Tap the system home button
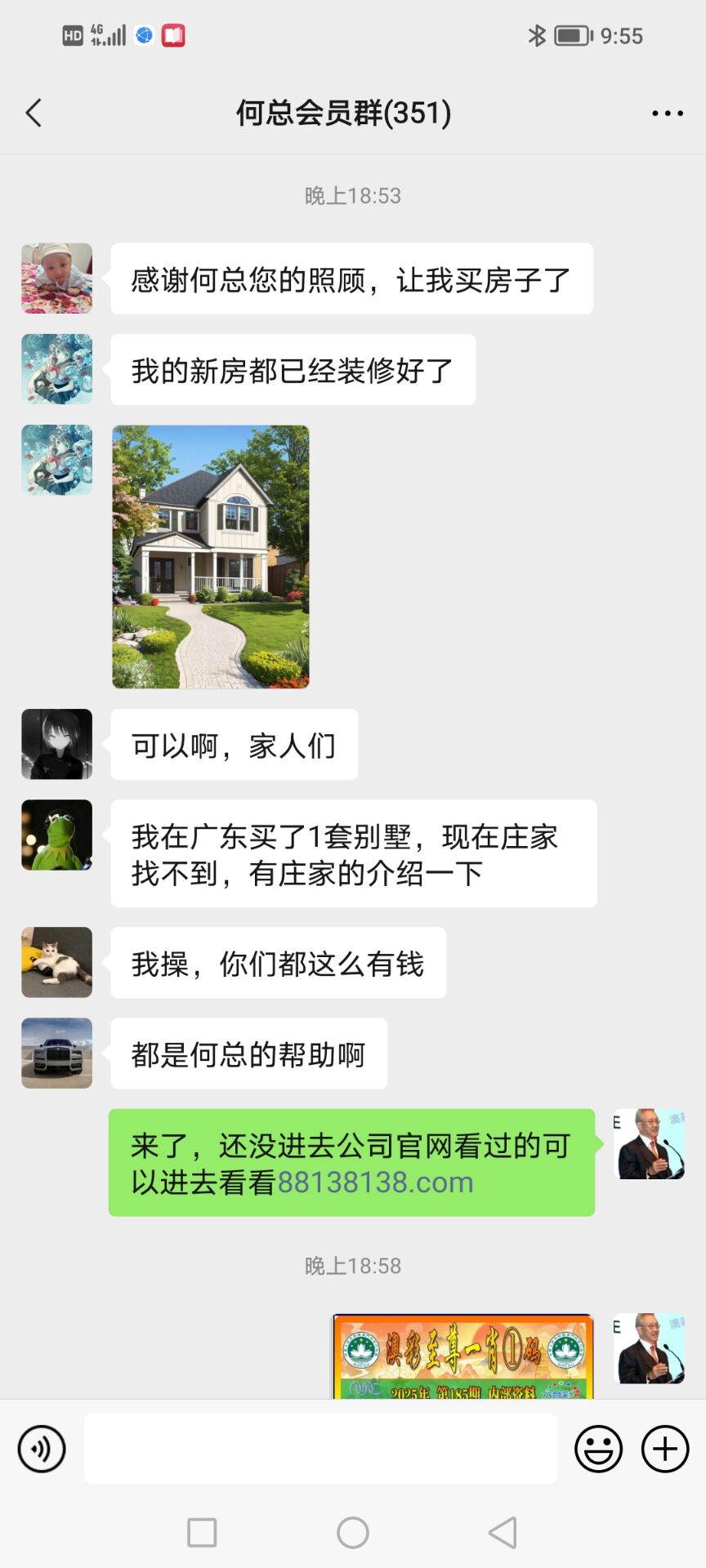 pyautogui.click(x=353, y=1533)
